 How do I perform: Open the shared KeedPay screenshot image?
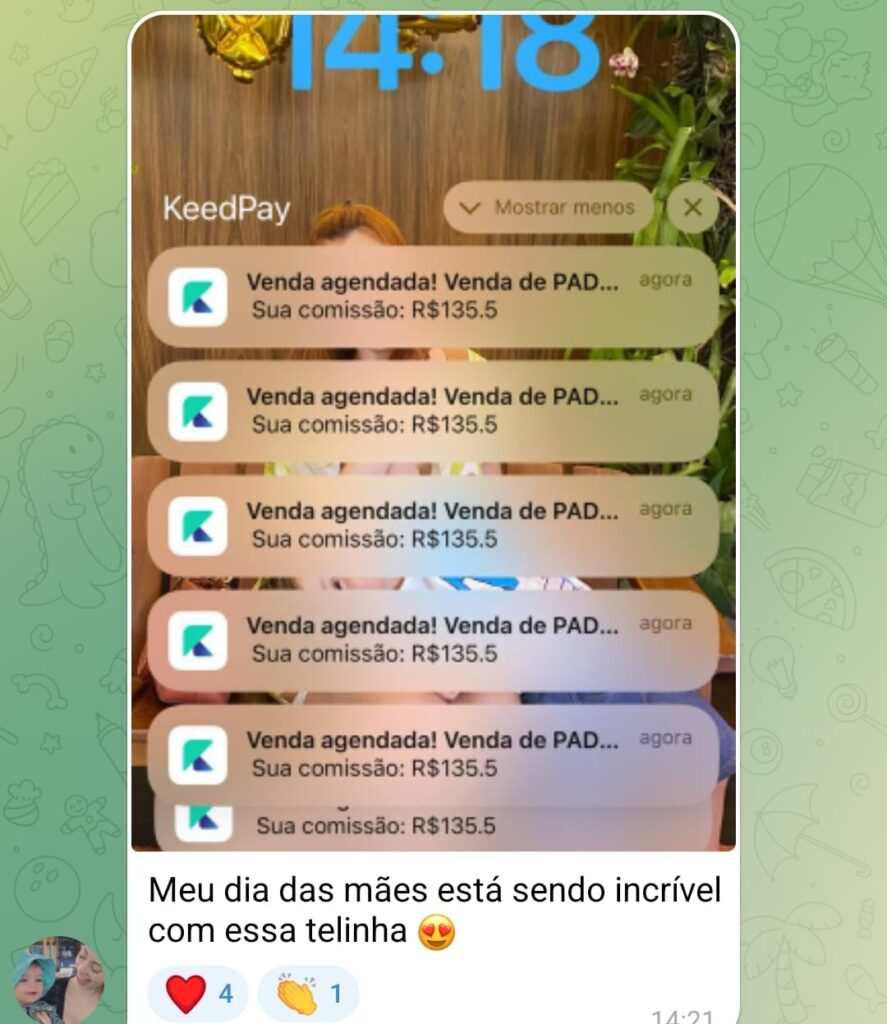point(433,430)
